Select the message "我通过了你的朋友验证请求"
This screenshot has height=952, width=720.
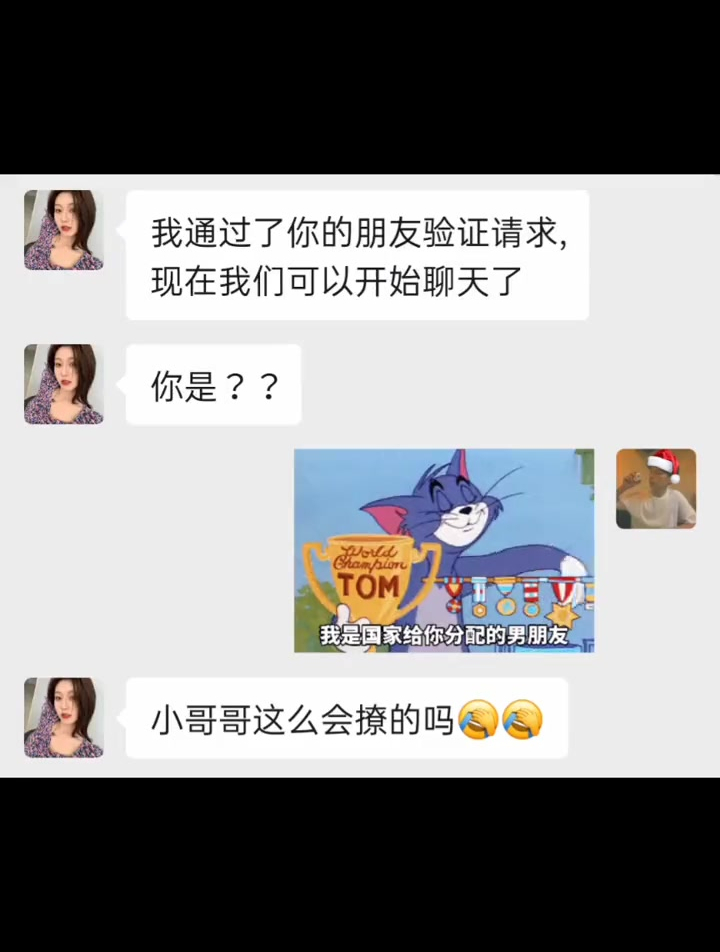tap(358, 232)
